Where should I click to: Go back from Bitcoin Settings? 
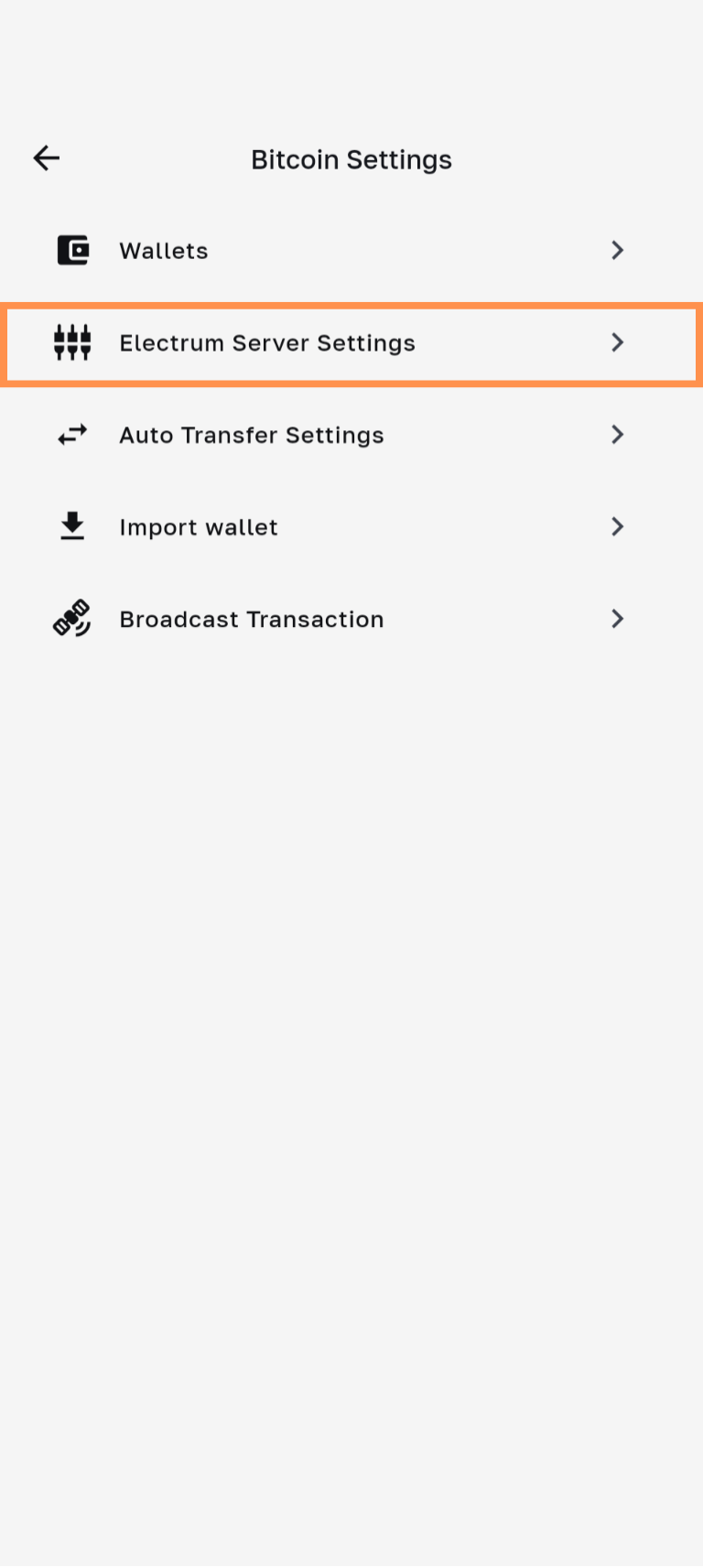pyautogui.click(x=47, y=158)
